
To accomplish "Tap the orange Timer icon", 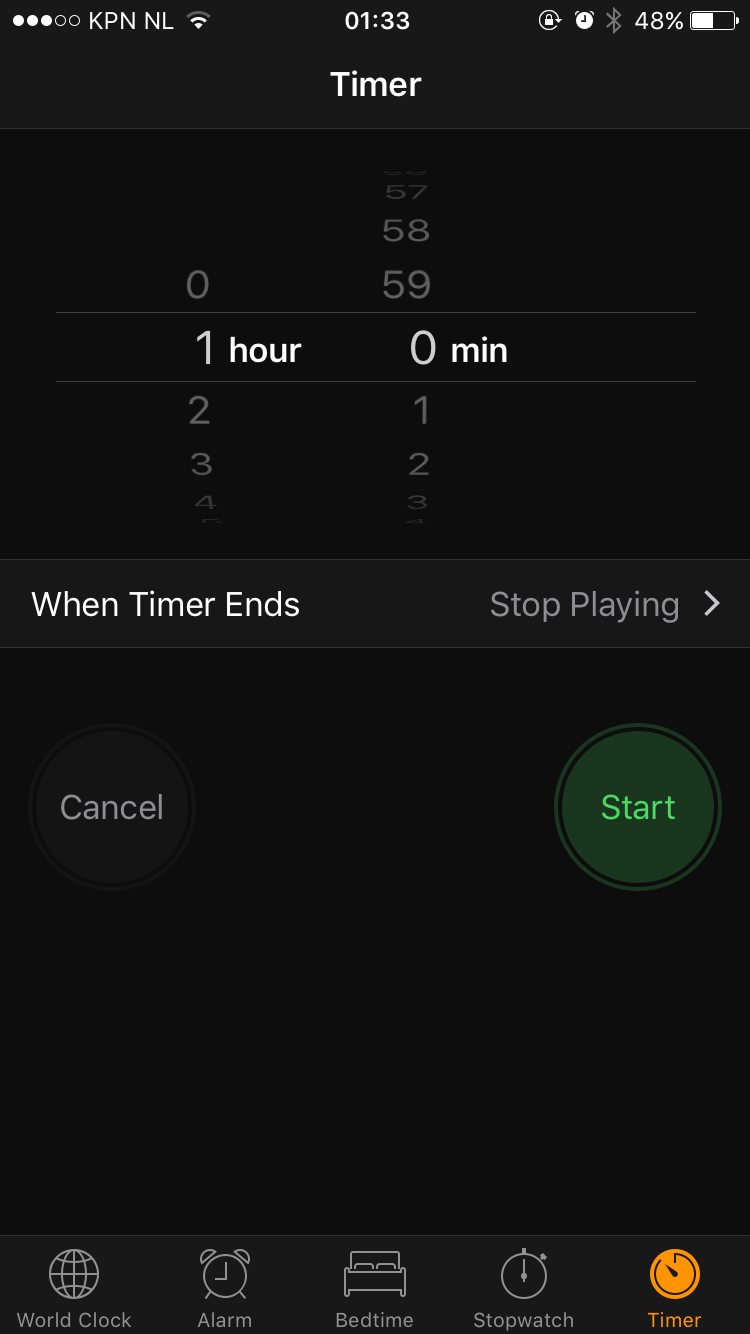I will pos(674,1274).
